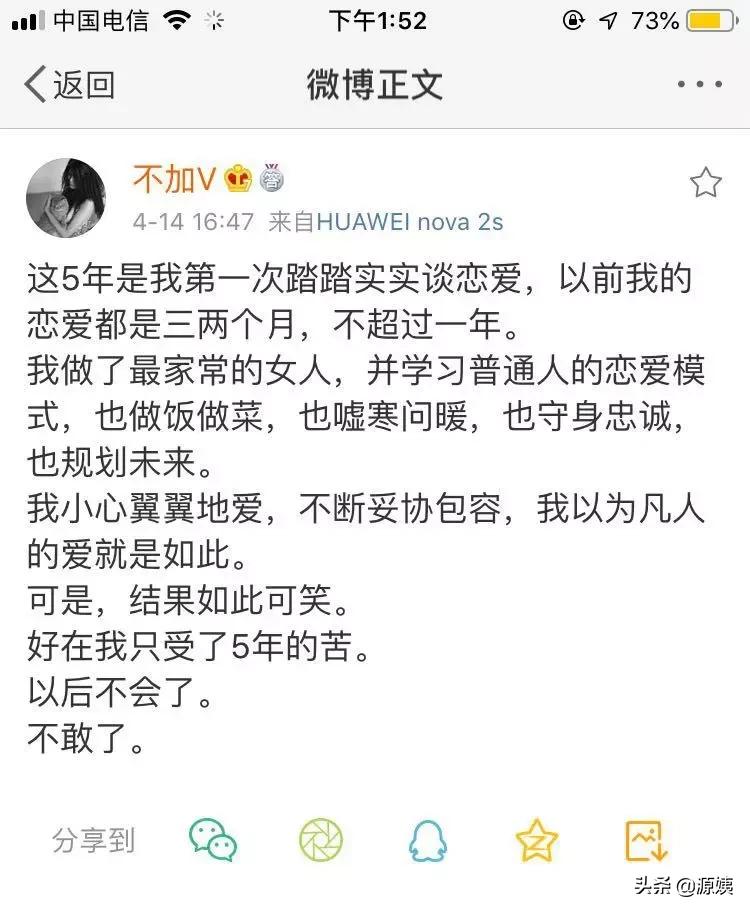
Task: Open 不加V's profile avatar
Action: coord(66,197)
